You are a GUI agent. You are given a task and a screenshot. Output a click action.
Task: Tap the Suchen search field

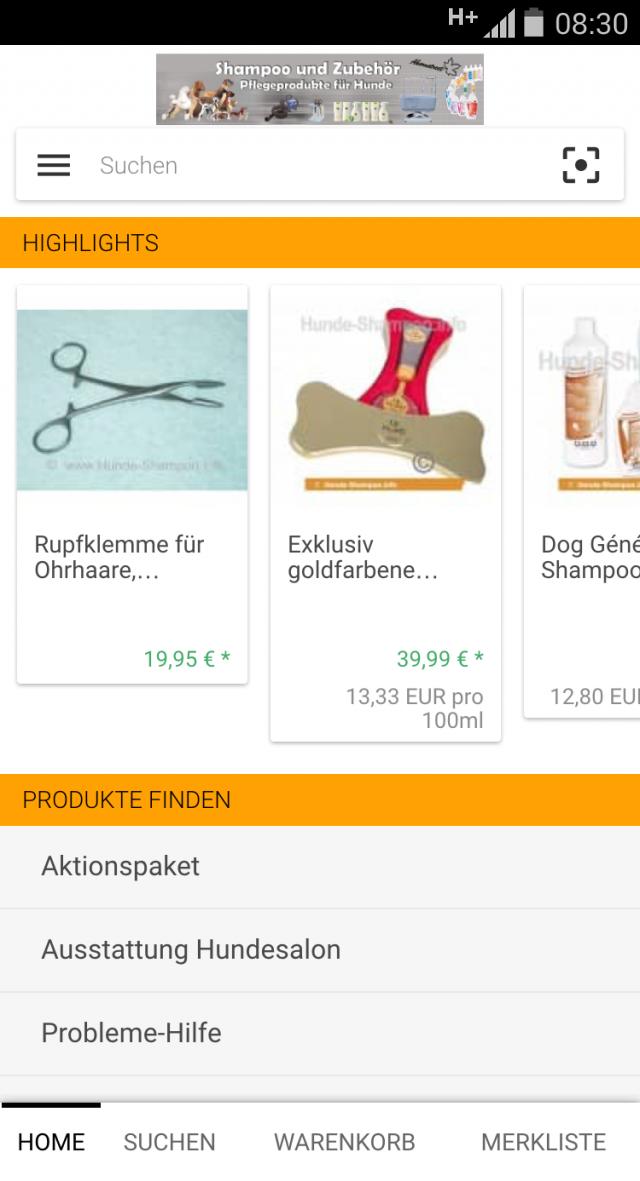[310, 165]
